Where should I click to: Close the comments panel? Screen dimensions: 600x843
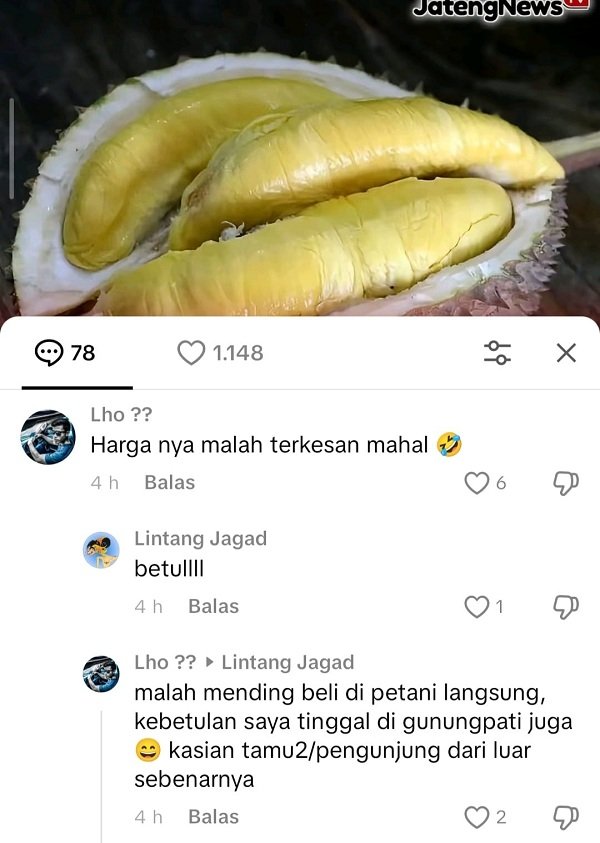(x=566, y=352)
